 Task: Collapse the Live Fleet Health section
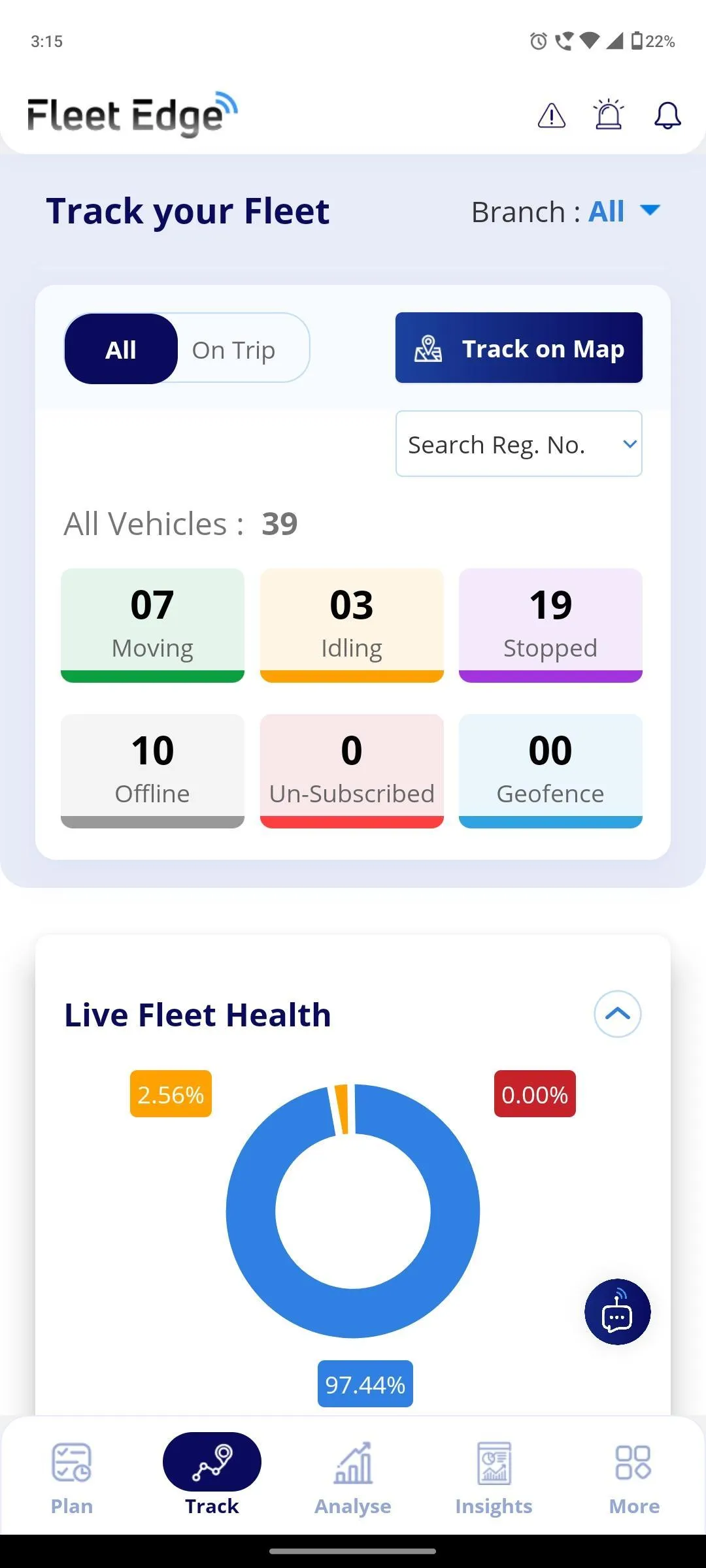pos(617,1014)
